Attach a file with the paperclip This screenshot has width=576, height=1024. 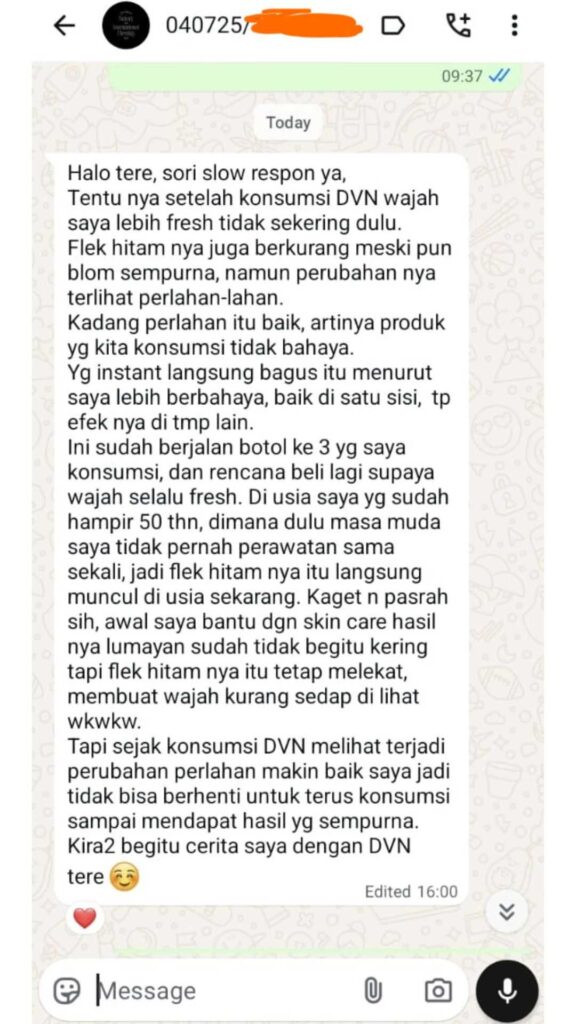372,991
